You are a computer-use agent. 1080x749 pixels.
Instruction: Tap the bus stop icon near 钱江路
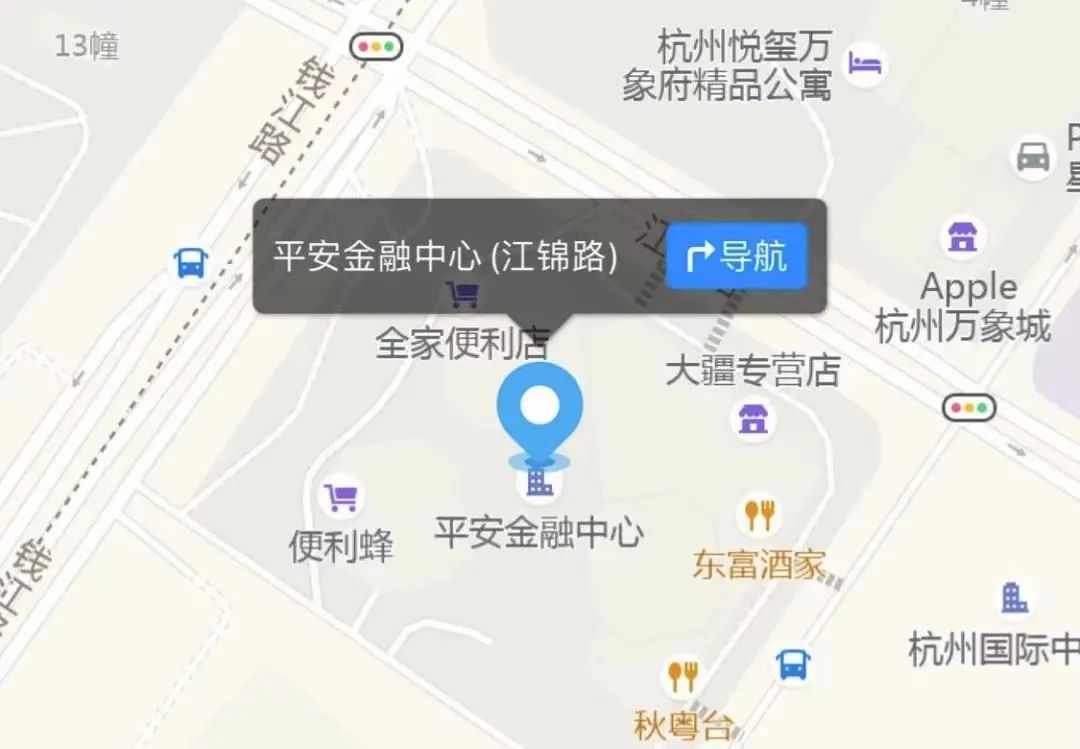(x=190, y=263)
